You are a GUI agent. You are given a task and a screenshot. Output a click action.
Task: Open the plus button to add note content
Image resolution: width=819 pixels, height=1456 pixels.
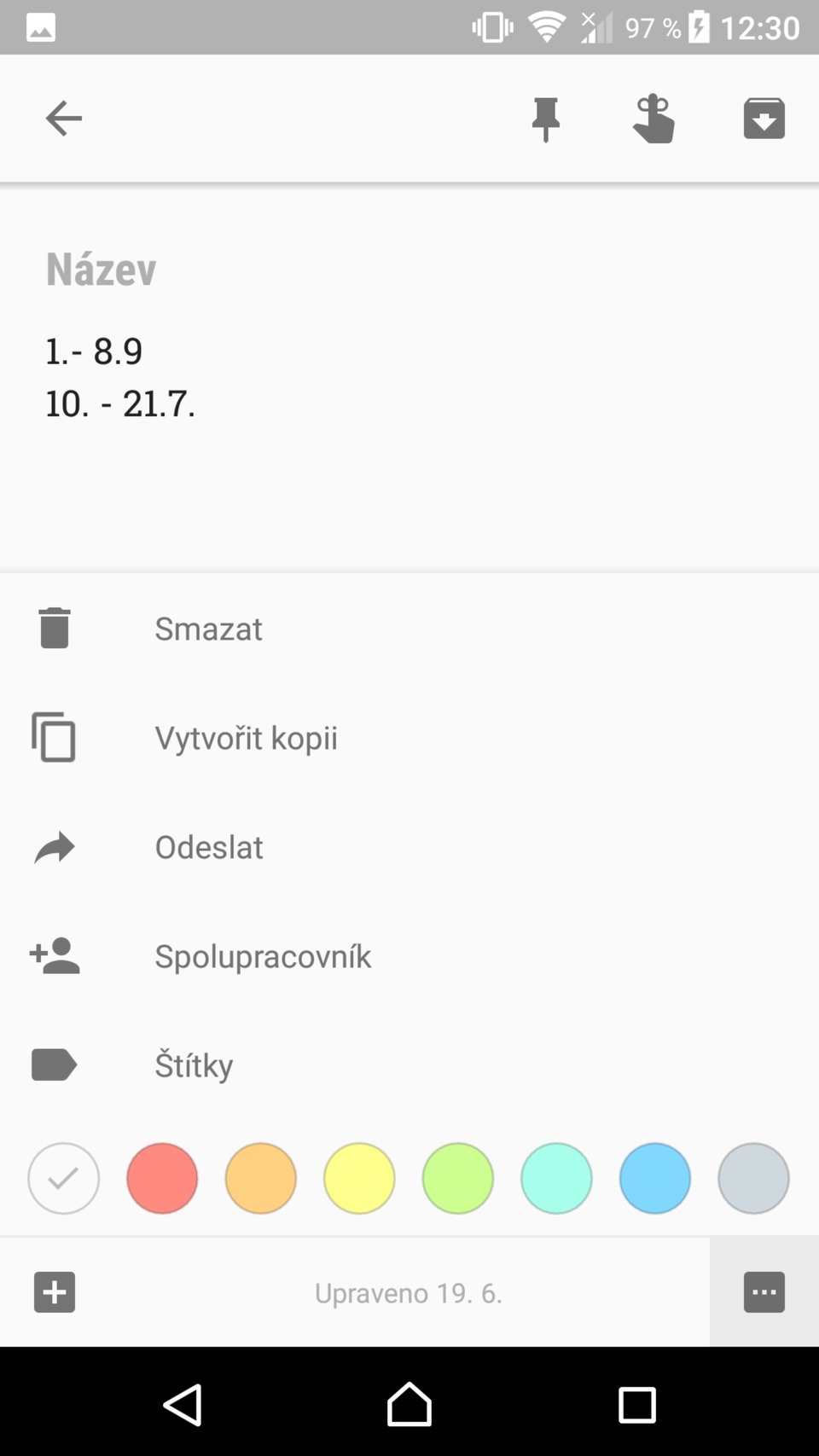54,1291
